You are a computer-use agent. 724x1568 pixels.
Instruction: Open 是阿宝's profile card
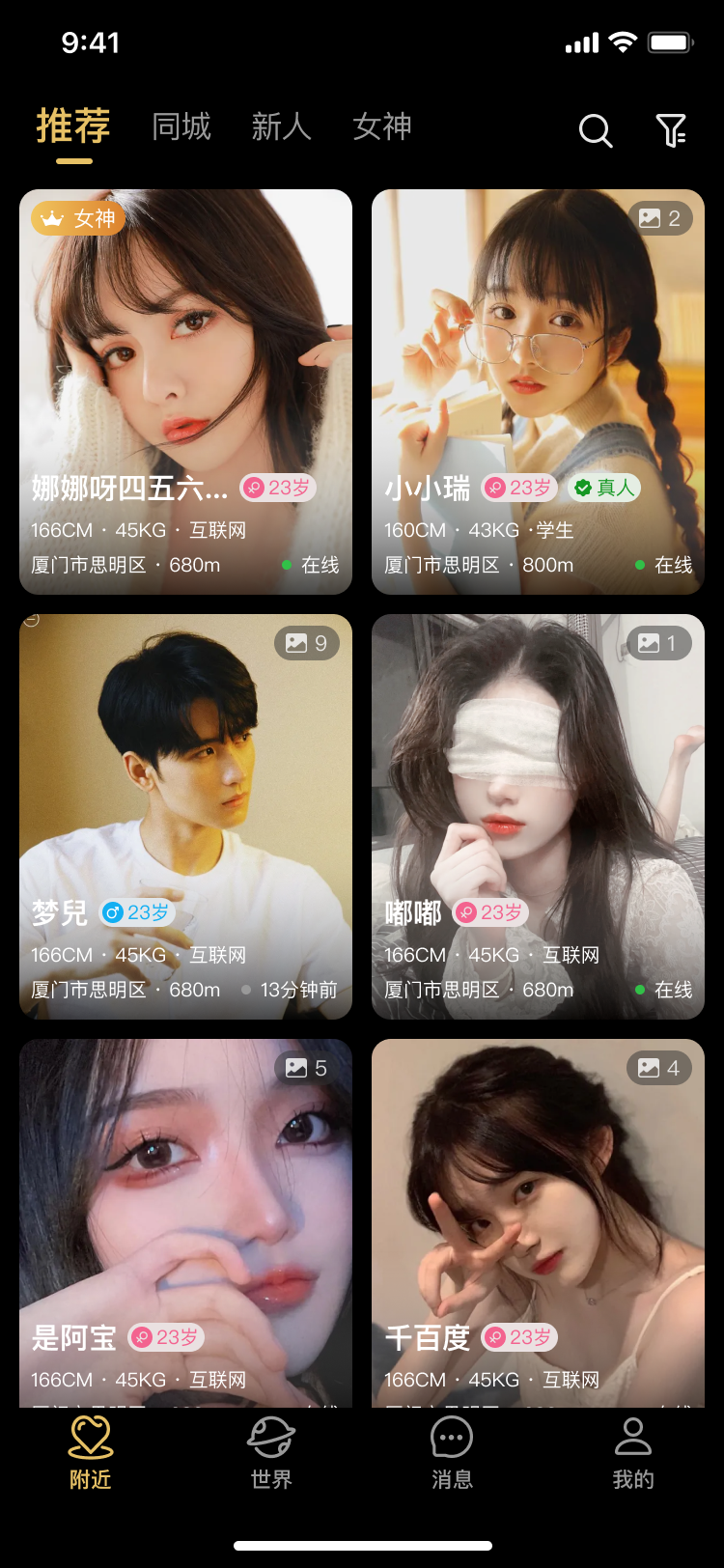[185, 1221]
